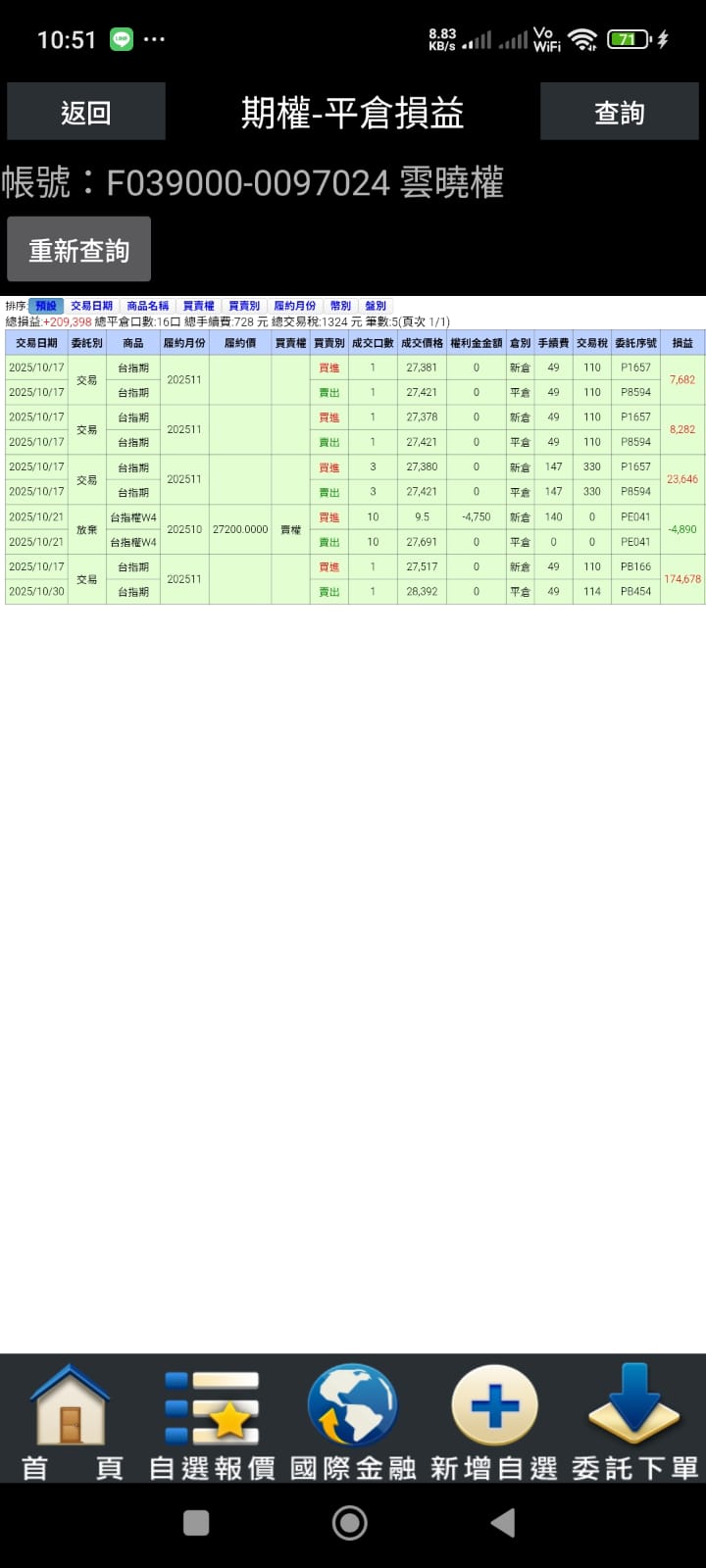Viewport: 706px width, 1568px height.
Task: Sort by 買賣權
Action: coord(199,306)
